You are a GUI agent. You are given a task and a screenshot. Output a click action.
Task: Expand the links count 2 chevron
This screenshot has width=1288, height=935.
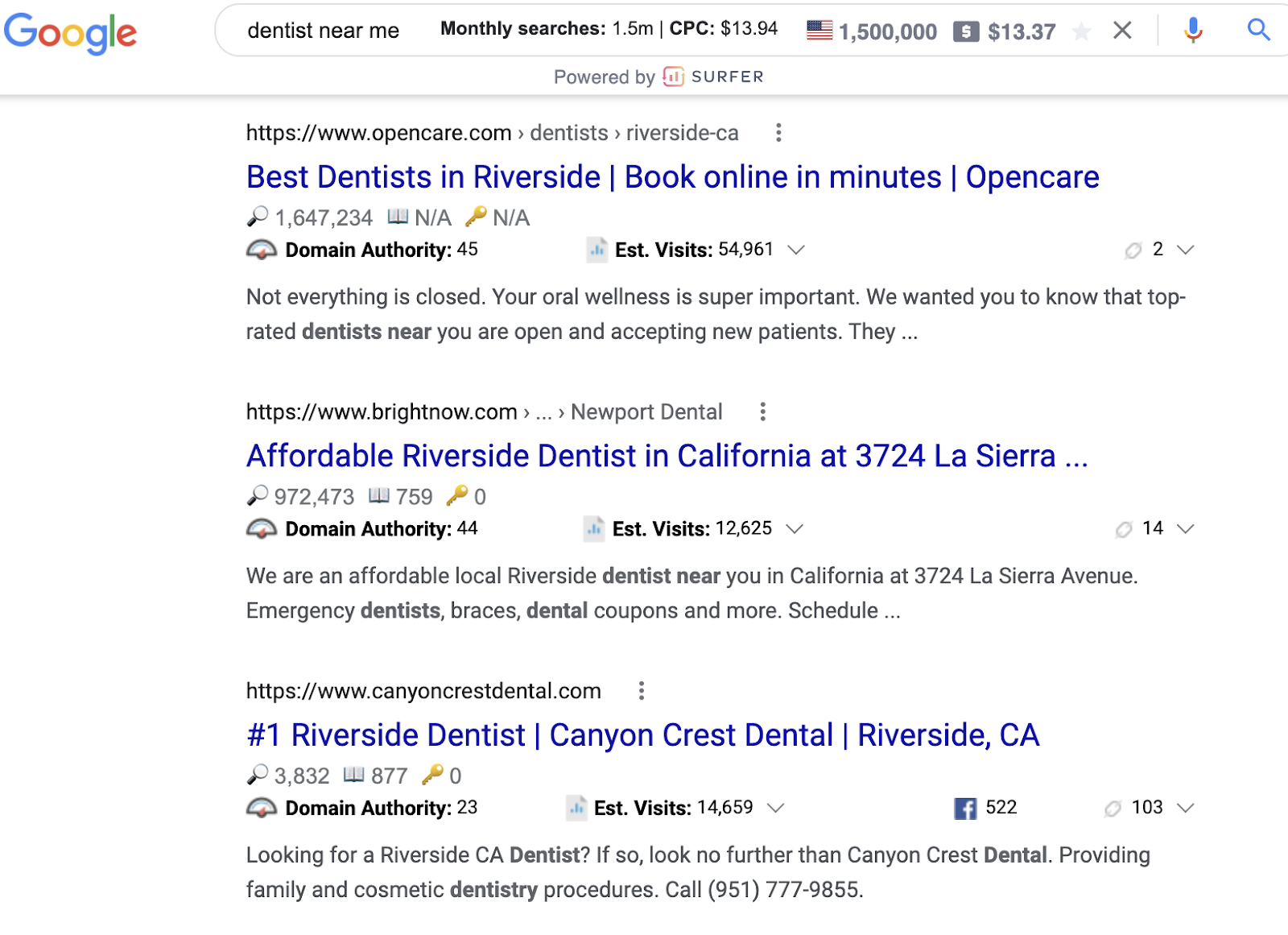pos(1185,250)
